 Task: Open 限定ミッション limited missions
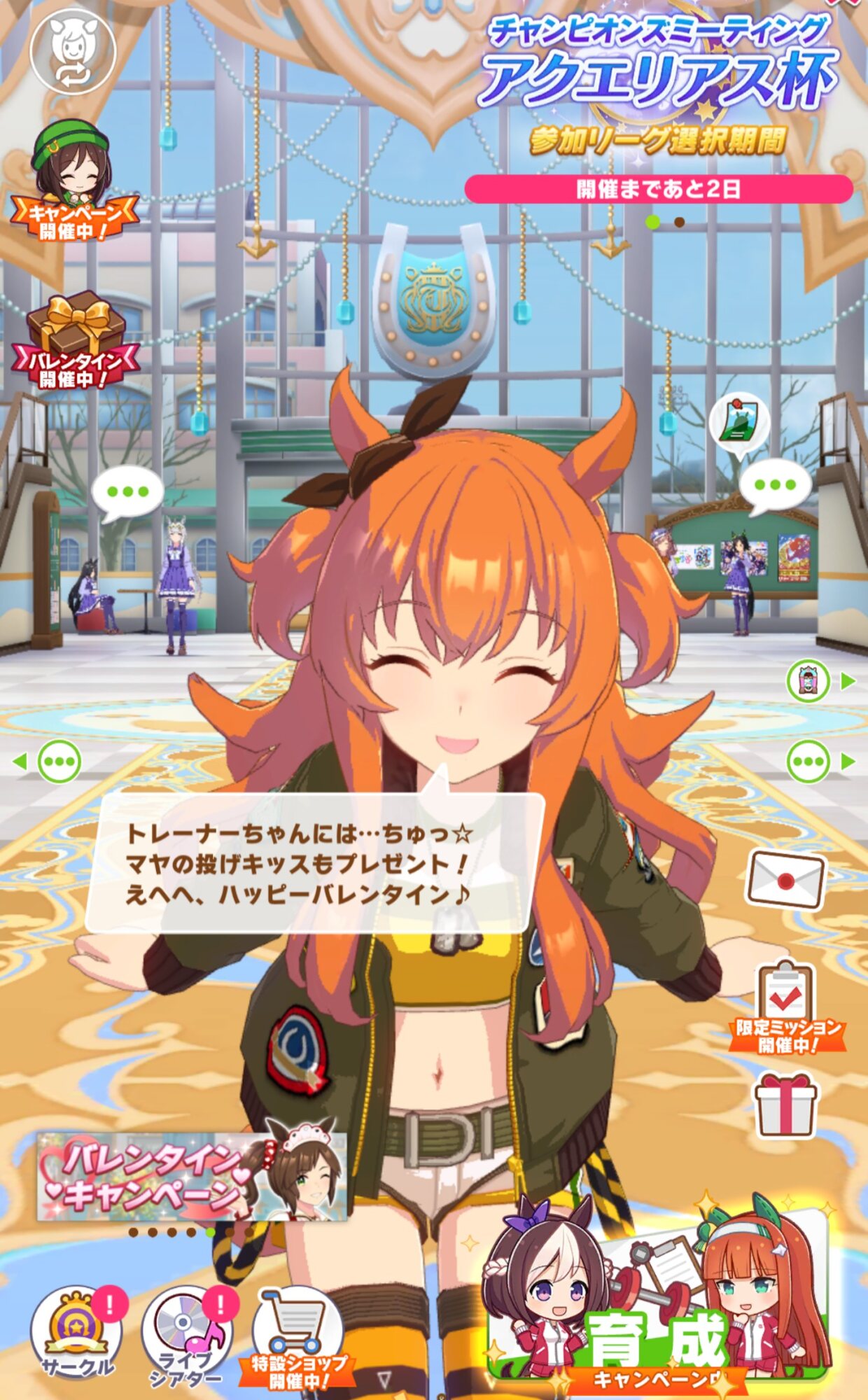[x=787, y=1009]
